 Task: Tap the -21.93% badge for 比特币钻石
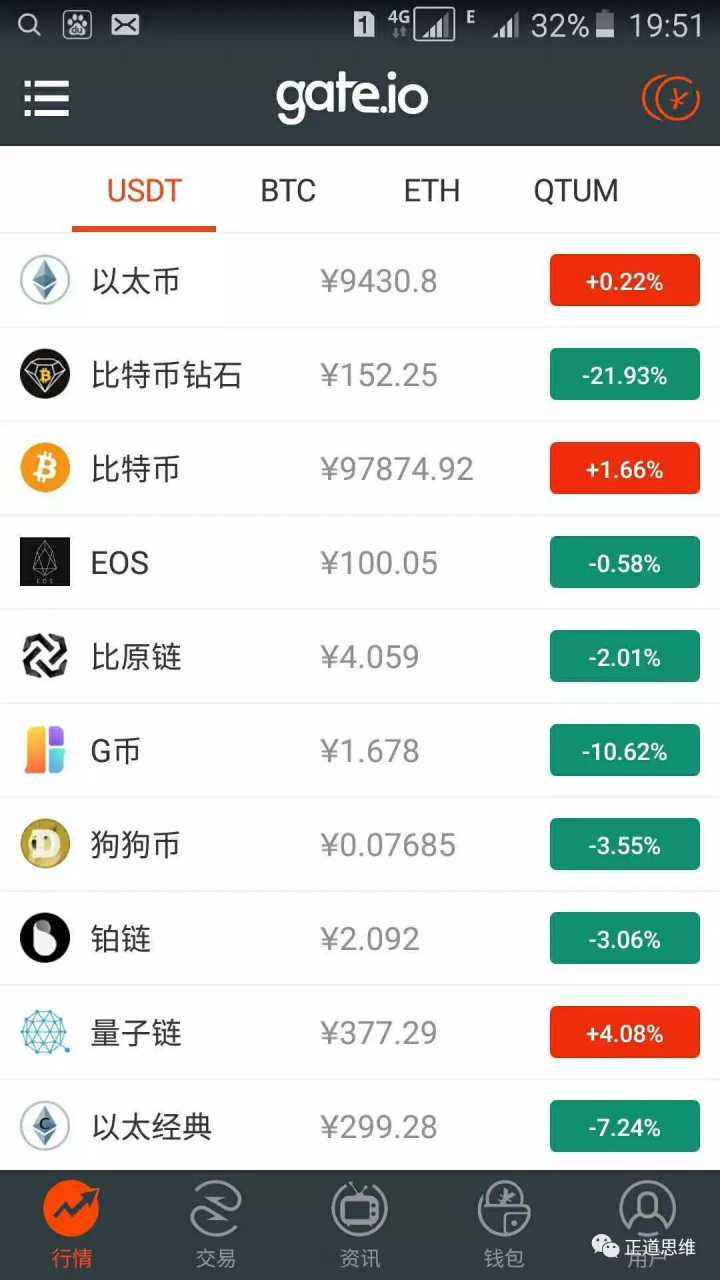624,374
